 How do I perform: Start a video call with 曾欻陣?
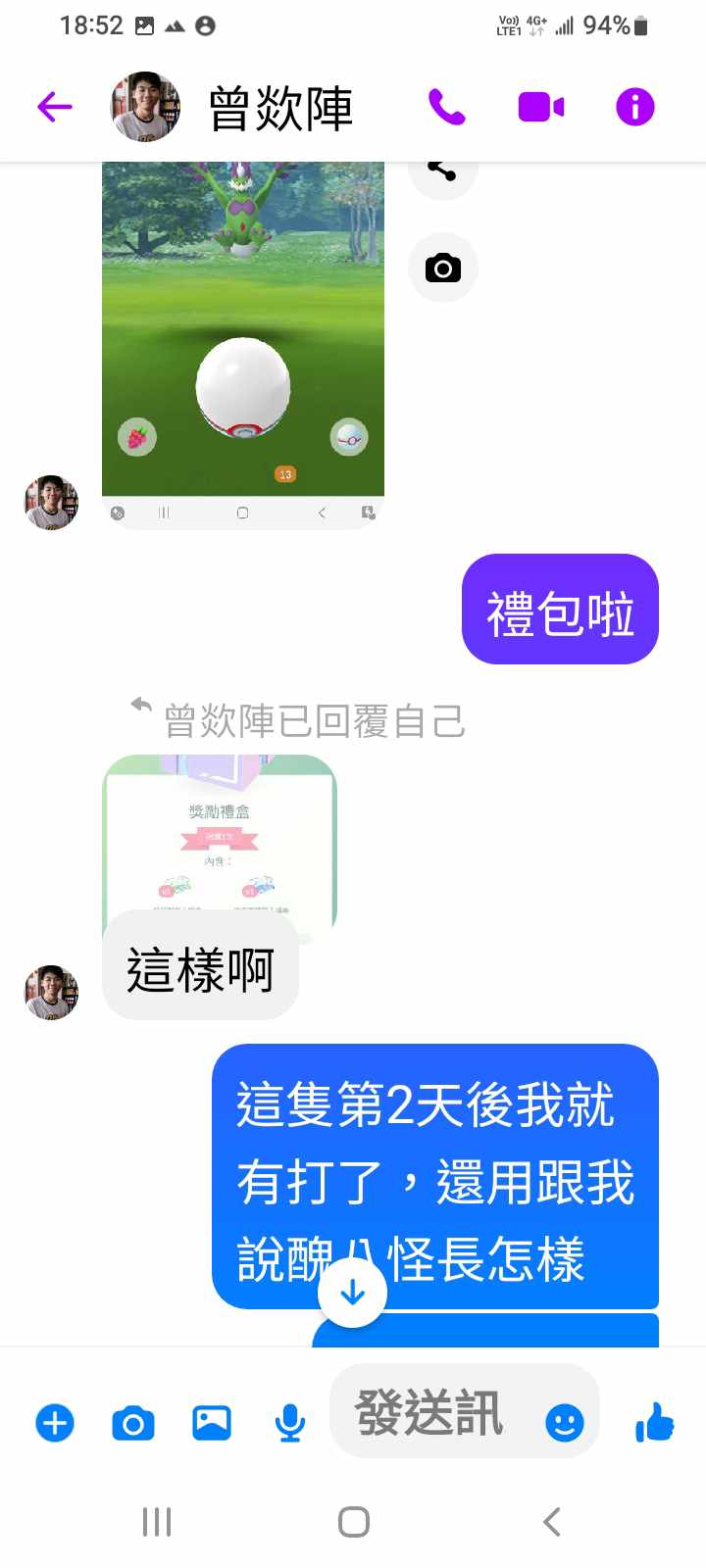(540, 106)
